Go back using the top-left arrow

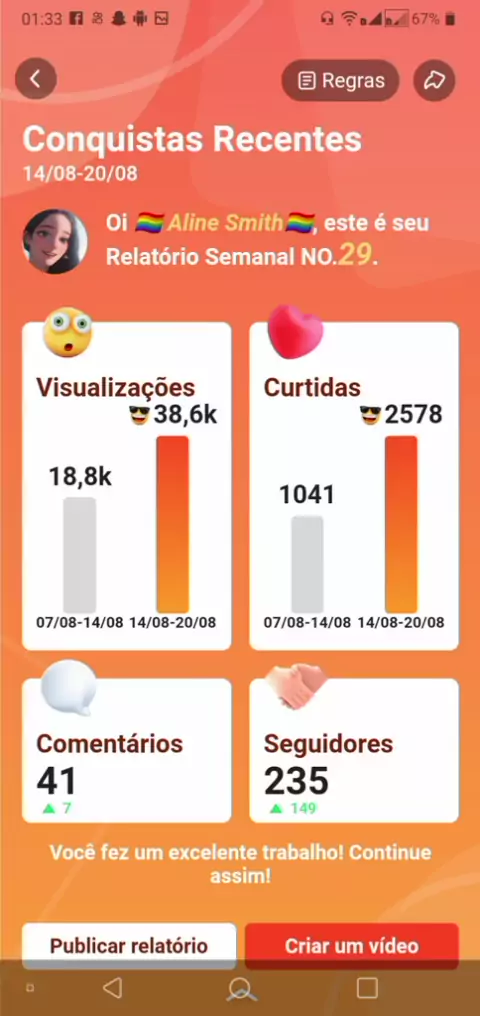coord(36,80)
